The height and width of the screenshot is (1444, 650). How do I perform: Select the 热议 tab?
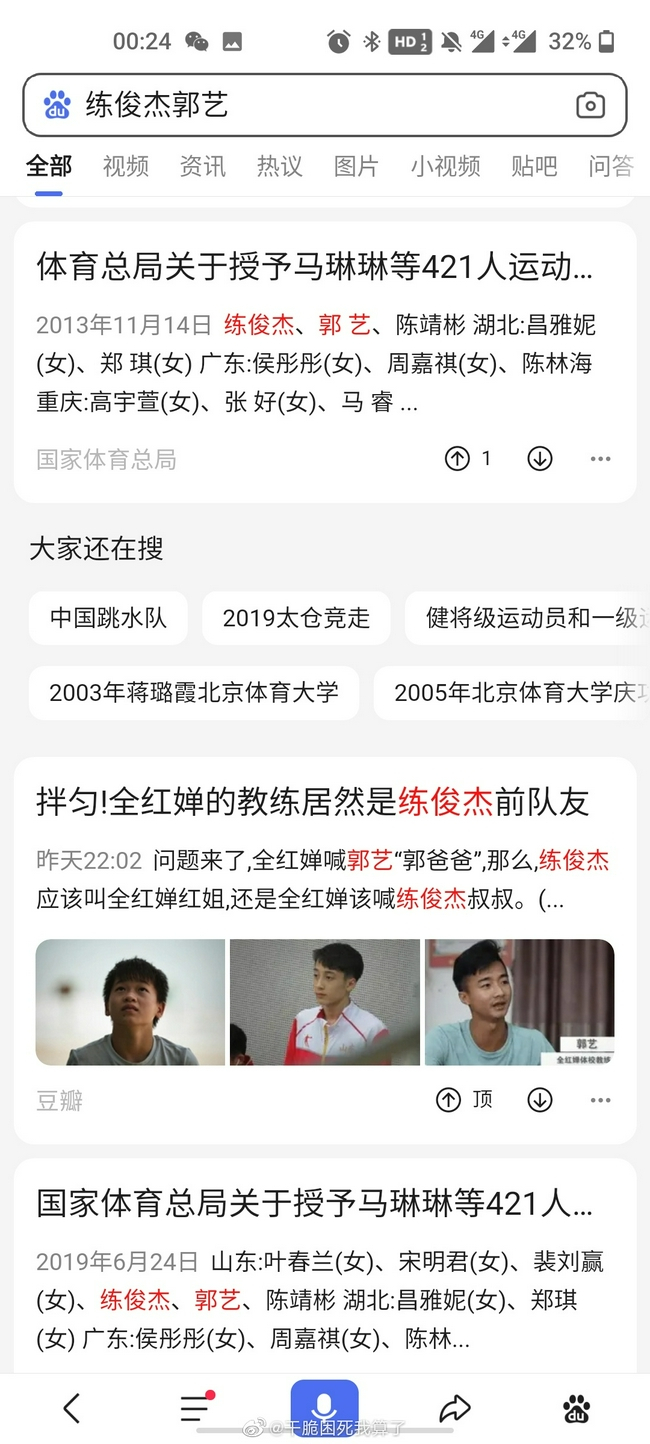(x=279, y=166)
